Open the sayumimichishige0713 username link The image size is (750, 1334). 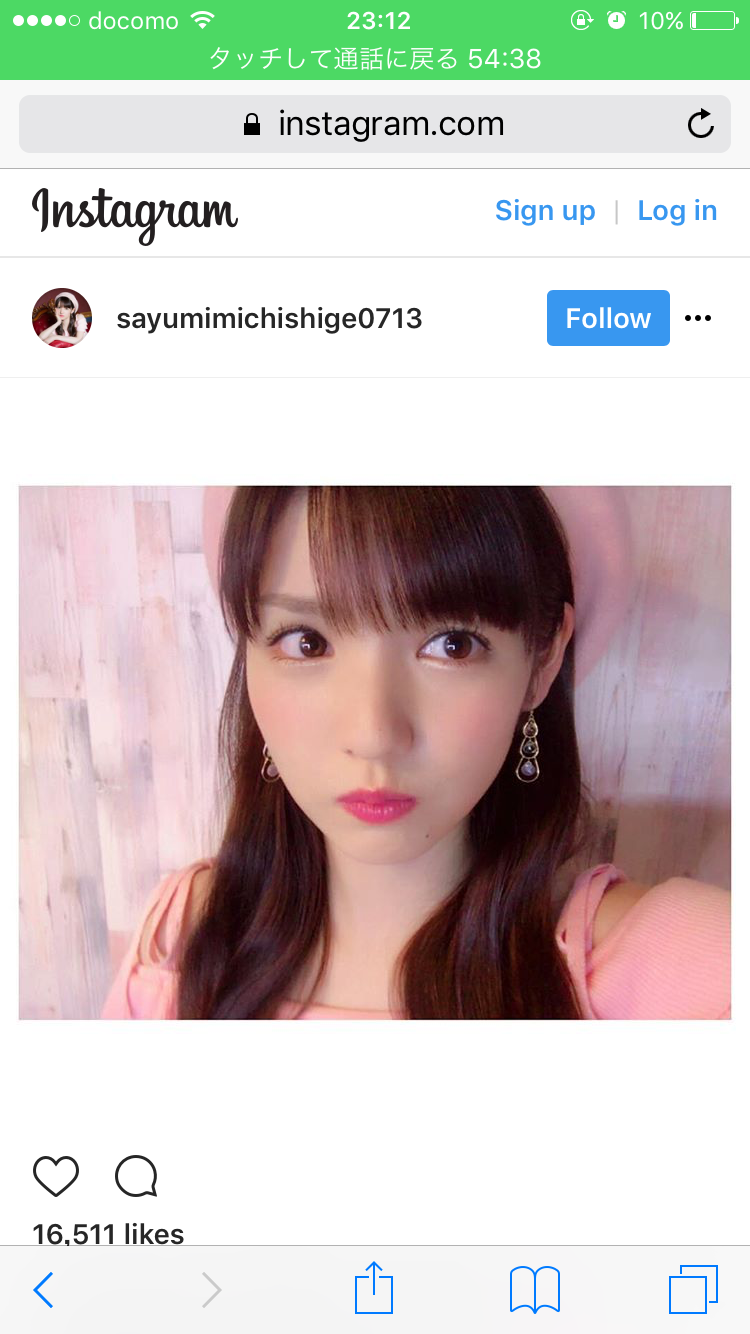(x=269, y=319)
